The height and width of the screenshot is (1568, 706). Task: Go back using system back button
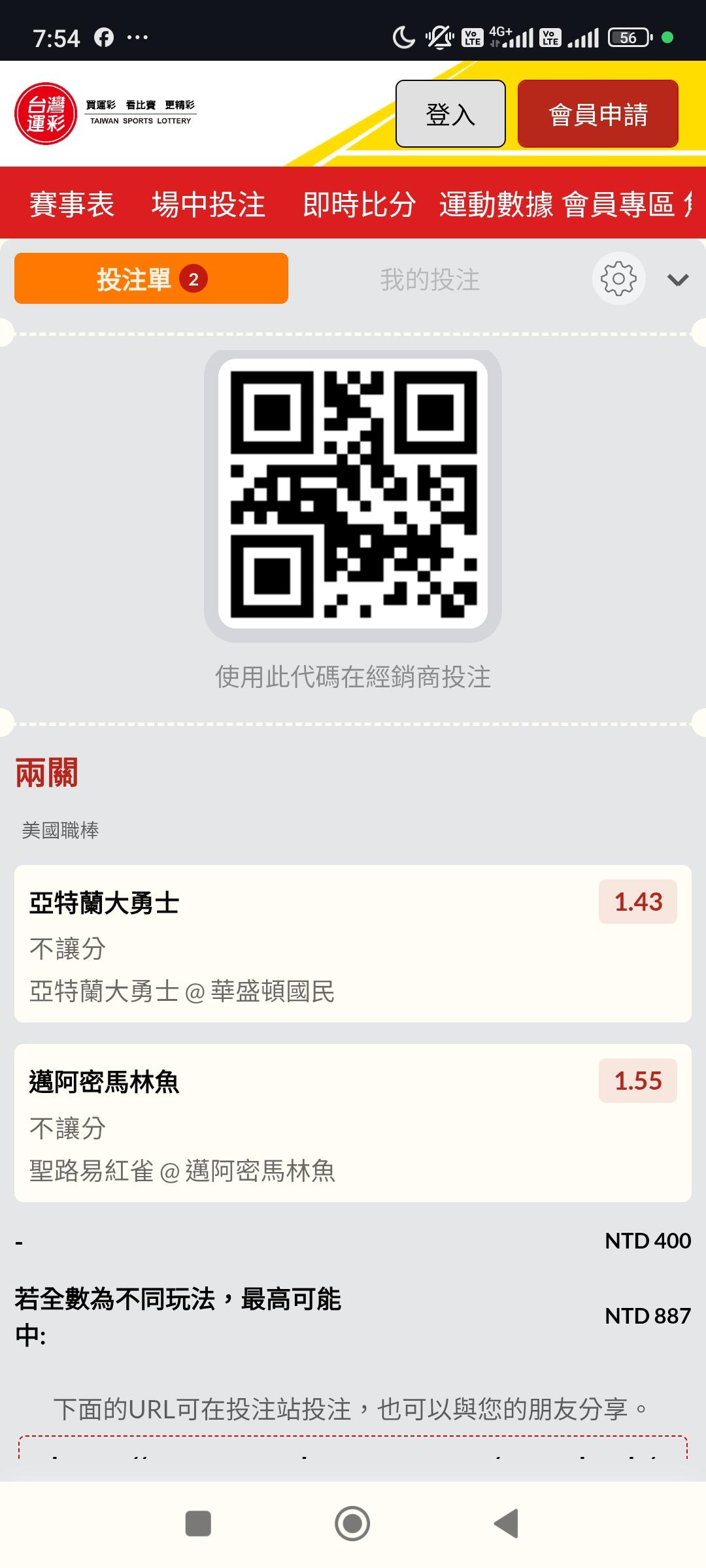507,1524
